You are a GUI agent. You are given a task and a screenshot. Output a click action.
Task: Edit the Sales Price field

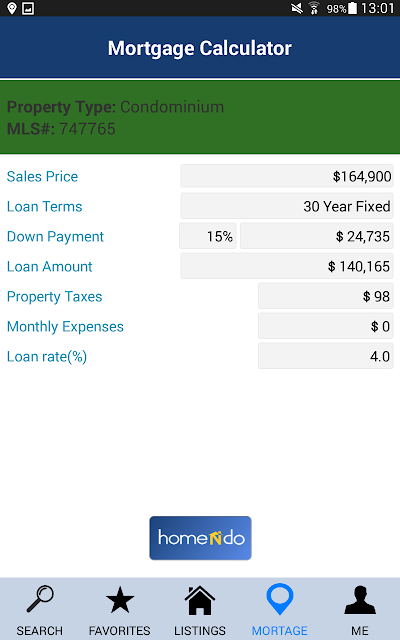click(x=287, y=176)
